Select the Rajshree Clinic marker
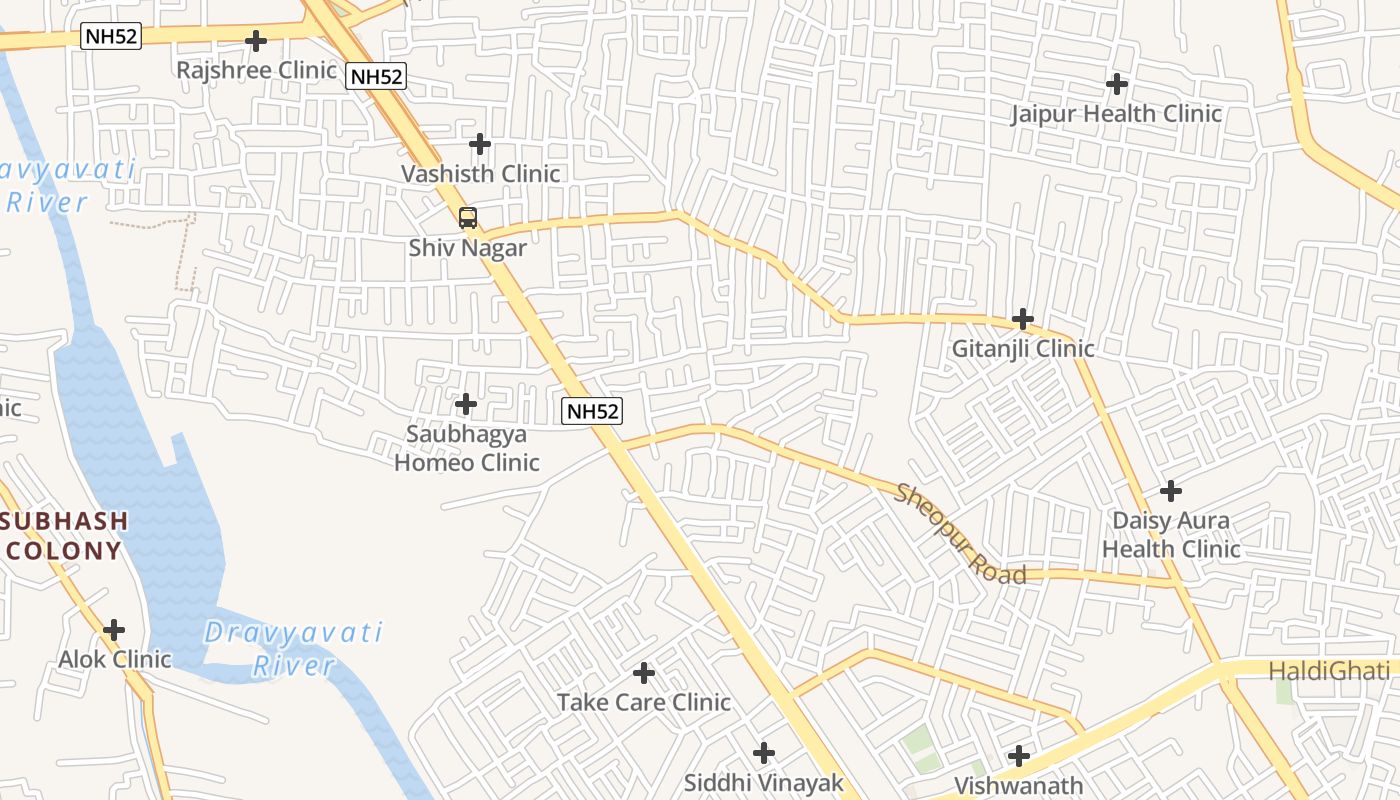1400x800 pixels. point(257,41)
